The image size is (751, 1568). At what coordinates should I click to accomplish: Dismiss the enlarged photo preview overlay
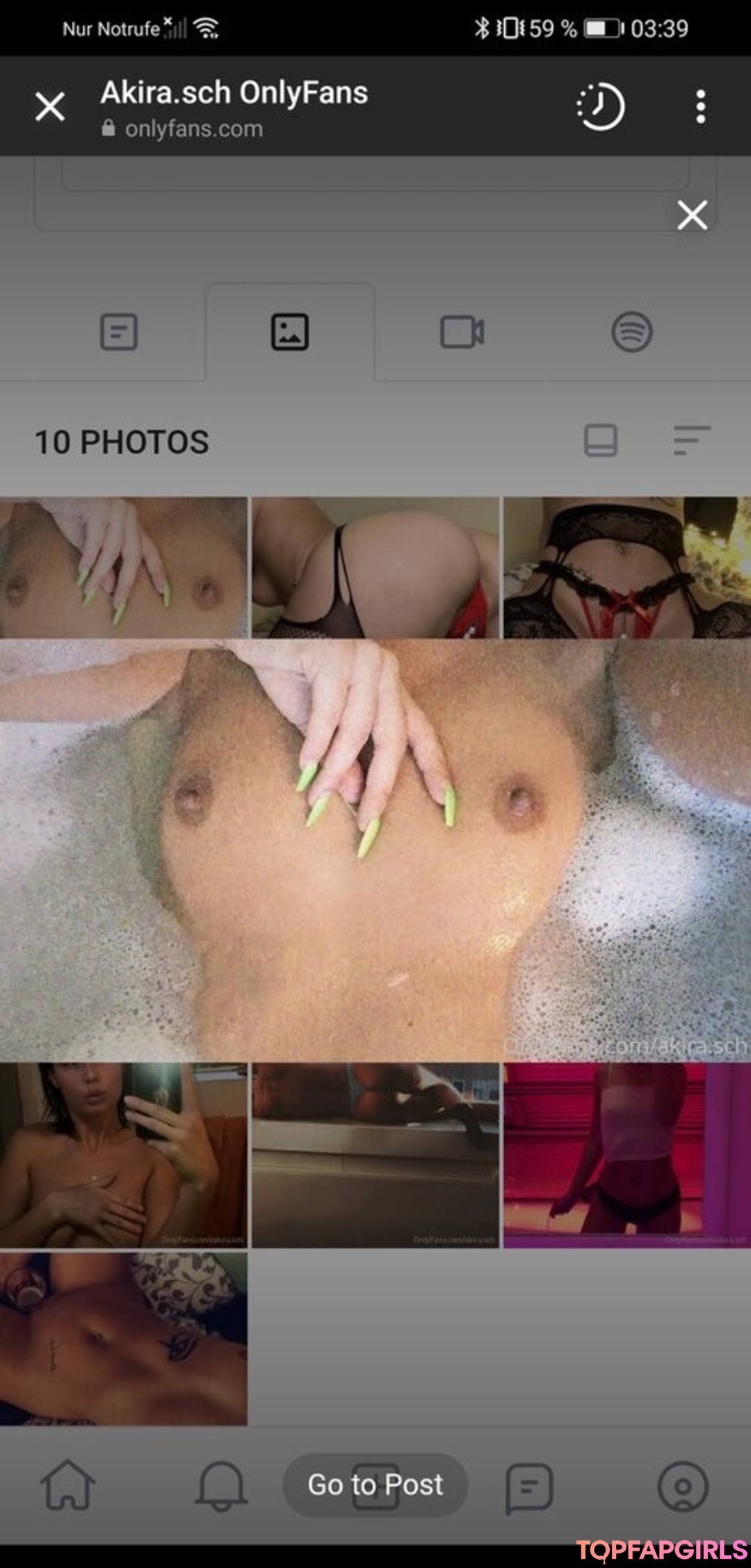tap(692, 215)
